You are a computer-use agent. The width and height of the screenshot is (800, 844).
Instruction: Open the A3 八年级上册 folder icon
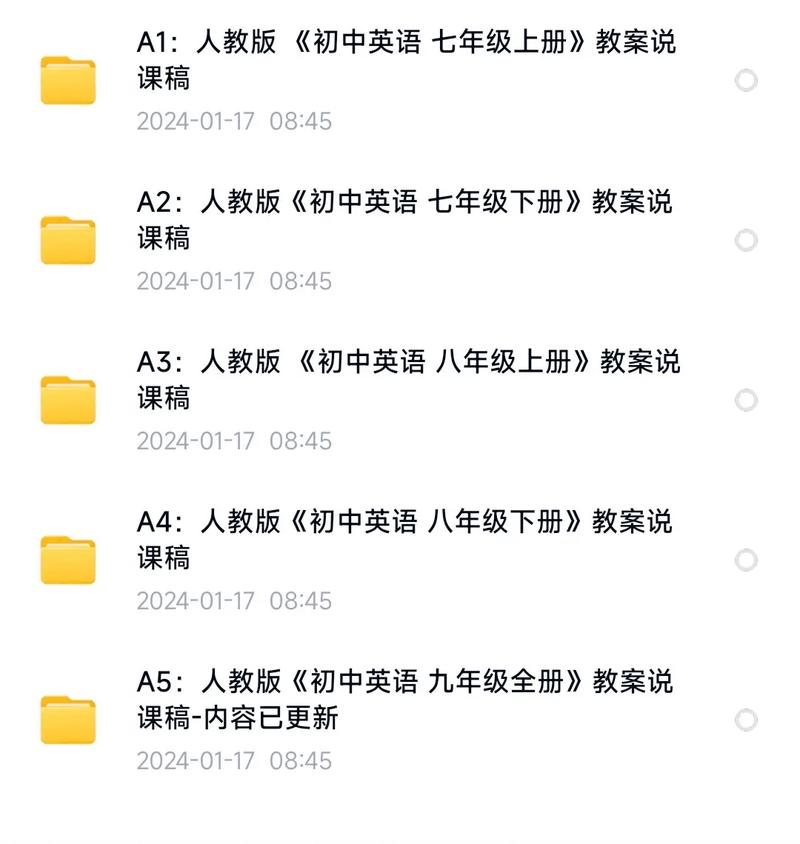click(66, 400)
